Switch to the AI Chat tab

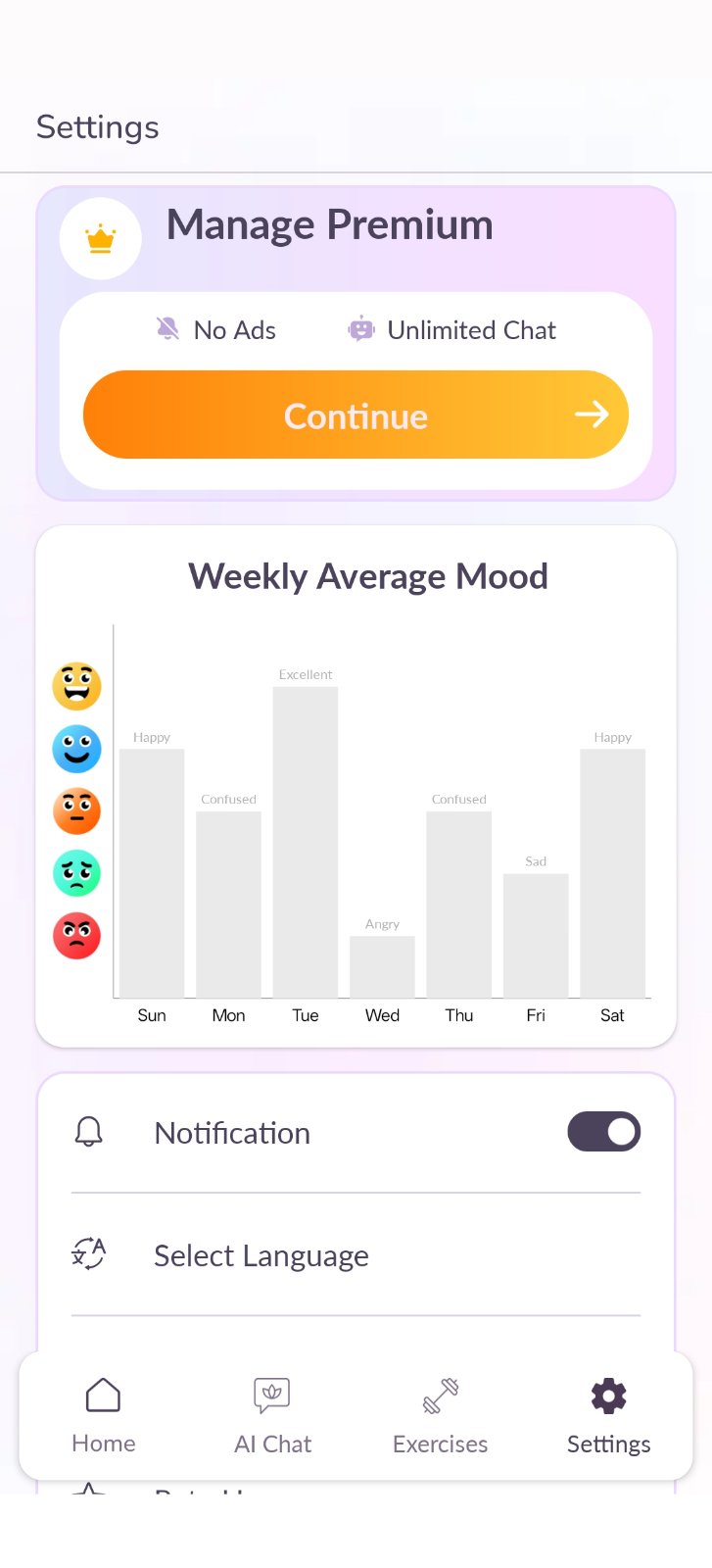coord(272,1415)
